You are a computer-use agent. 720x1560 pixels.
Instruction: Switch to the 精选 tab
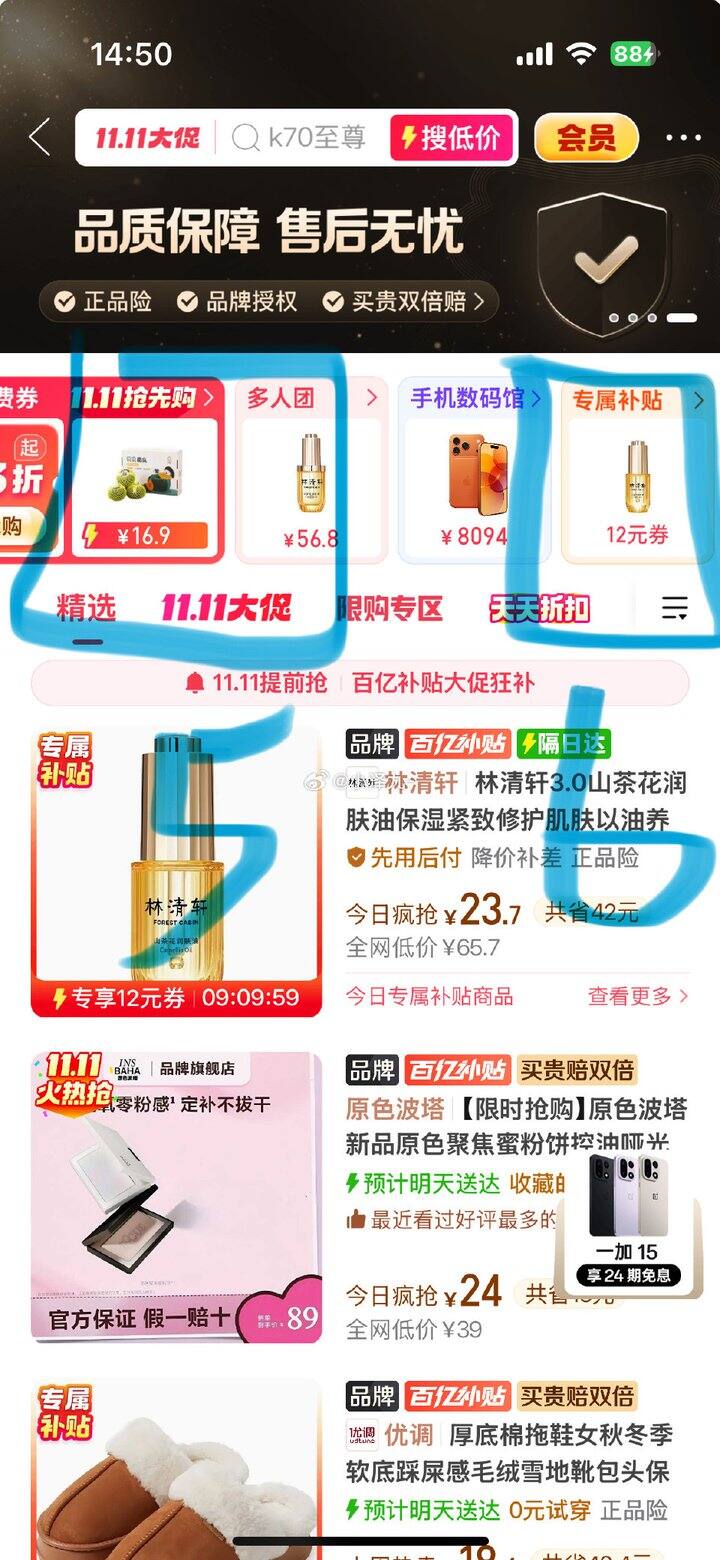point(86,608)
